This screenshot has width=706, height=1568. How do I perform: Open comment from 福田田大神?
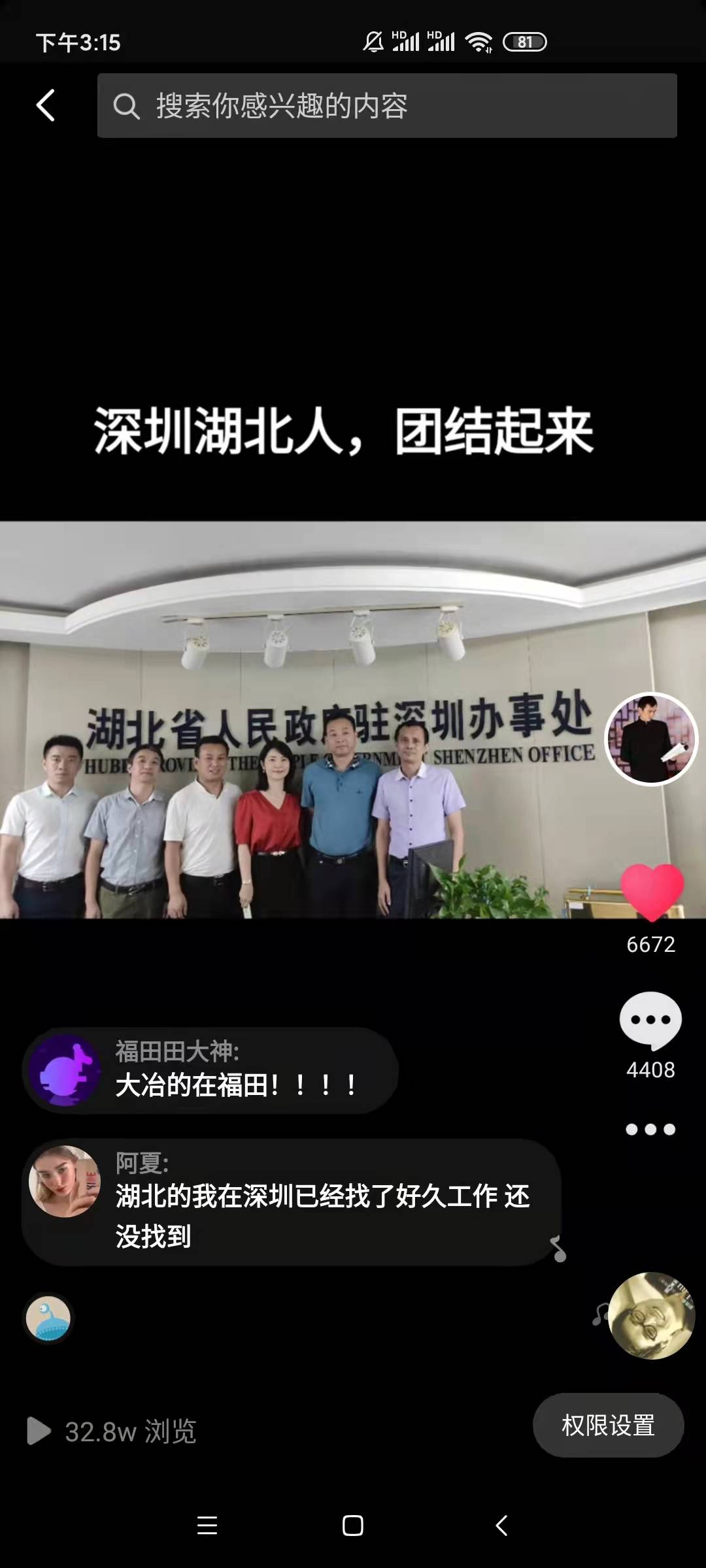click(x=210, y=1070)
